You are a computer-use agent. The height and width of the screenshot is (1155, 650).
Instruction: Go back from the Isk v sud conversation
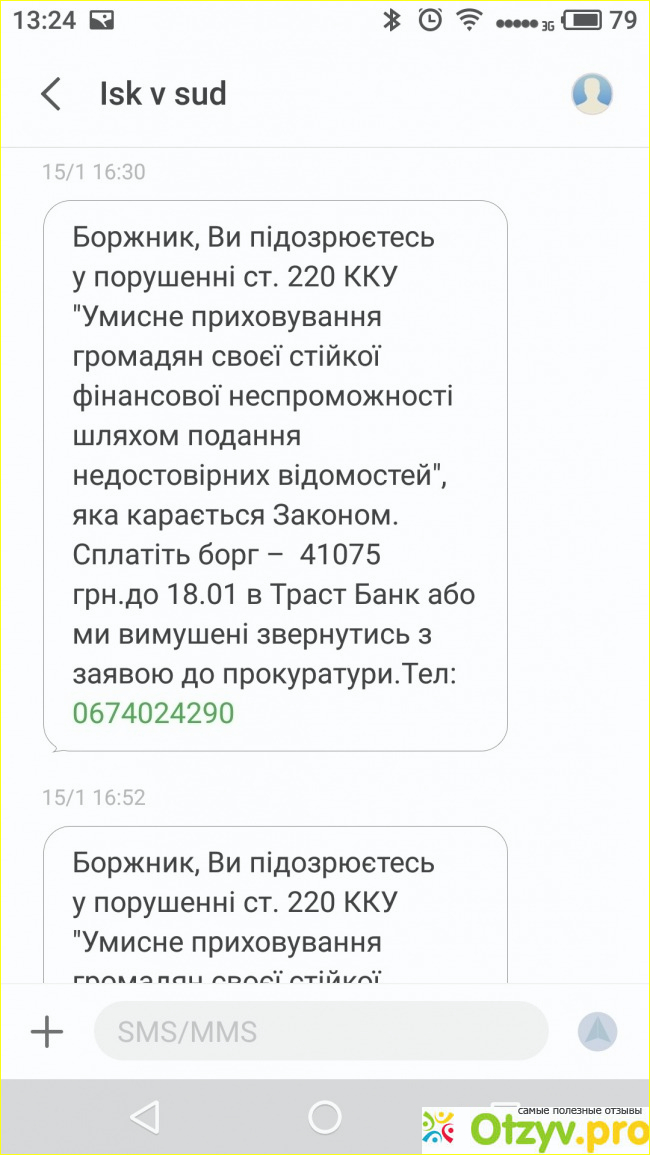coord(51,94)
